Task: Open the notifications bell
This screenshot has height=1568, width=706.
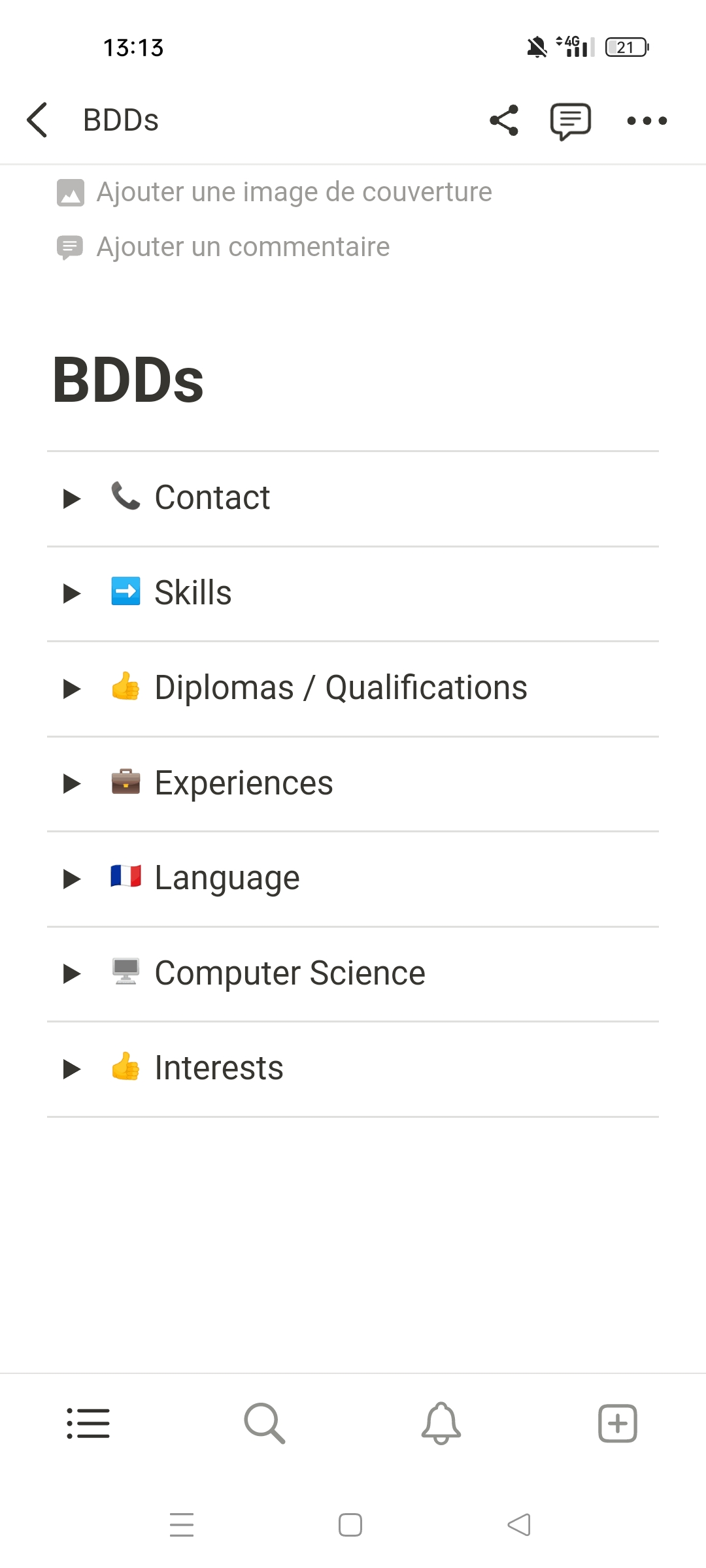Action: tap(441, 1423)
